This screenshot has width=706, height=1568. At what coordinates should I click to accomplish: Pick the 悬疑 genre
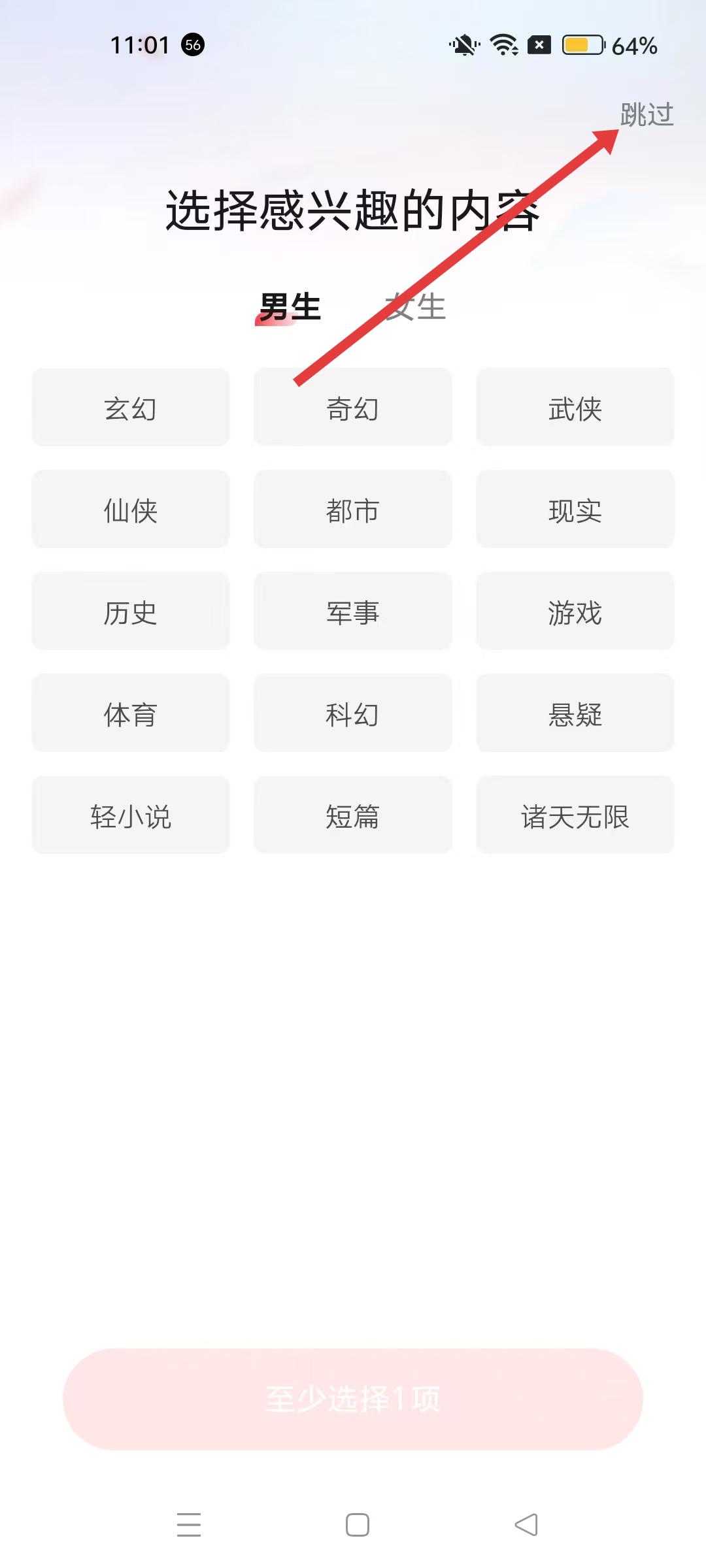(x=575, y=713)
